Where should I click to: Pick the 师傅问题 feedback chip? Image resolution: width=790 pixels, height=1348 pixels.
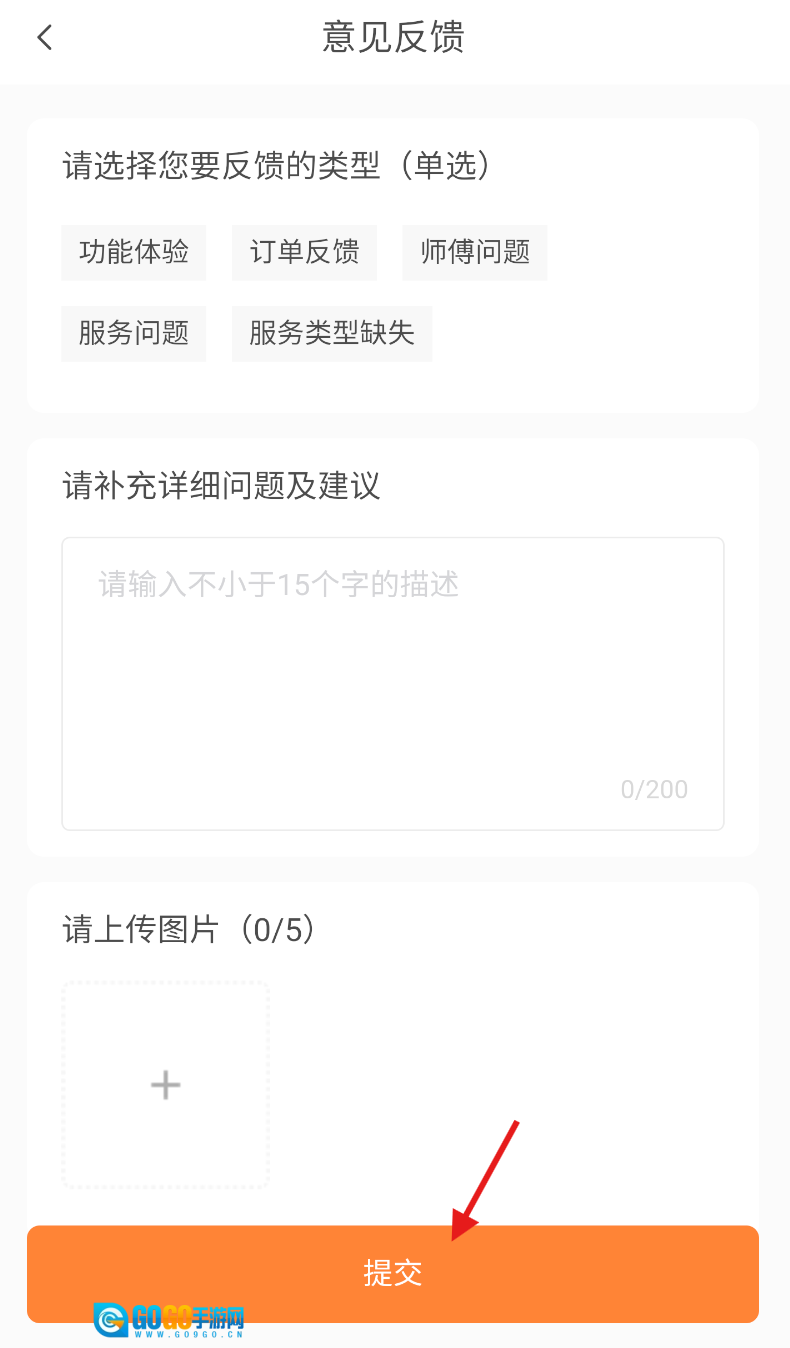click(475, 252)
